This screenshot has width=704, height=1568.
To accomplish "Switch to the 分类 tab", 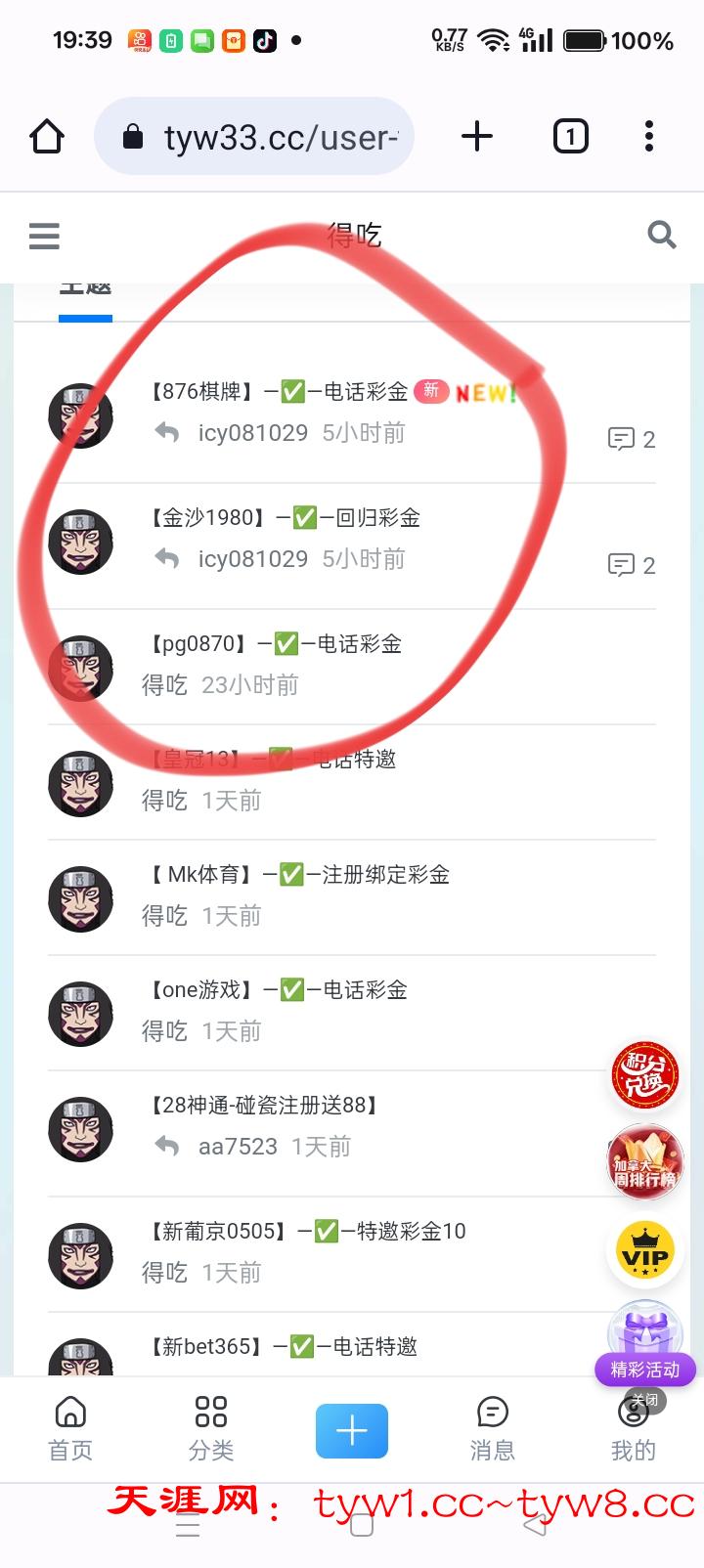I will pos(211,1428).
